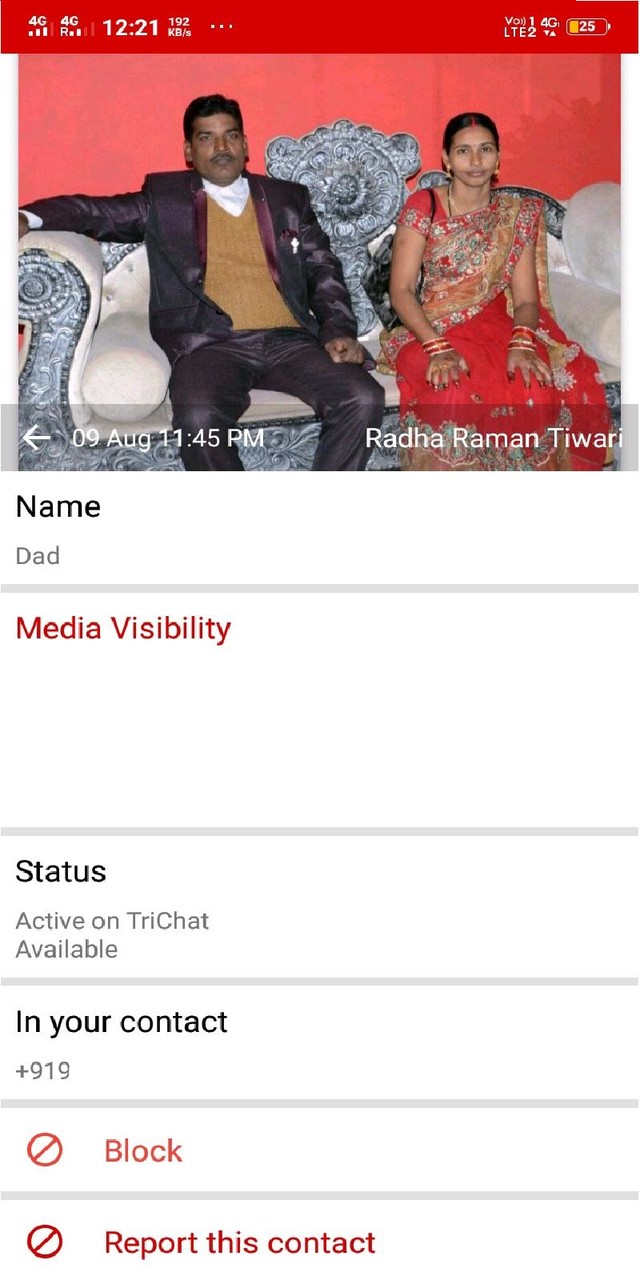This screenshot has width=640, height=1280.
Task: Go back using the arrow icon
Action: click(36, 438)
